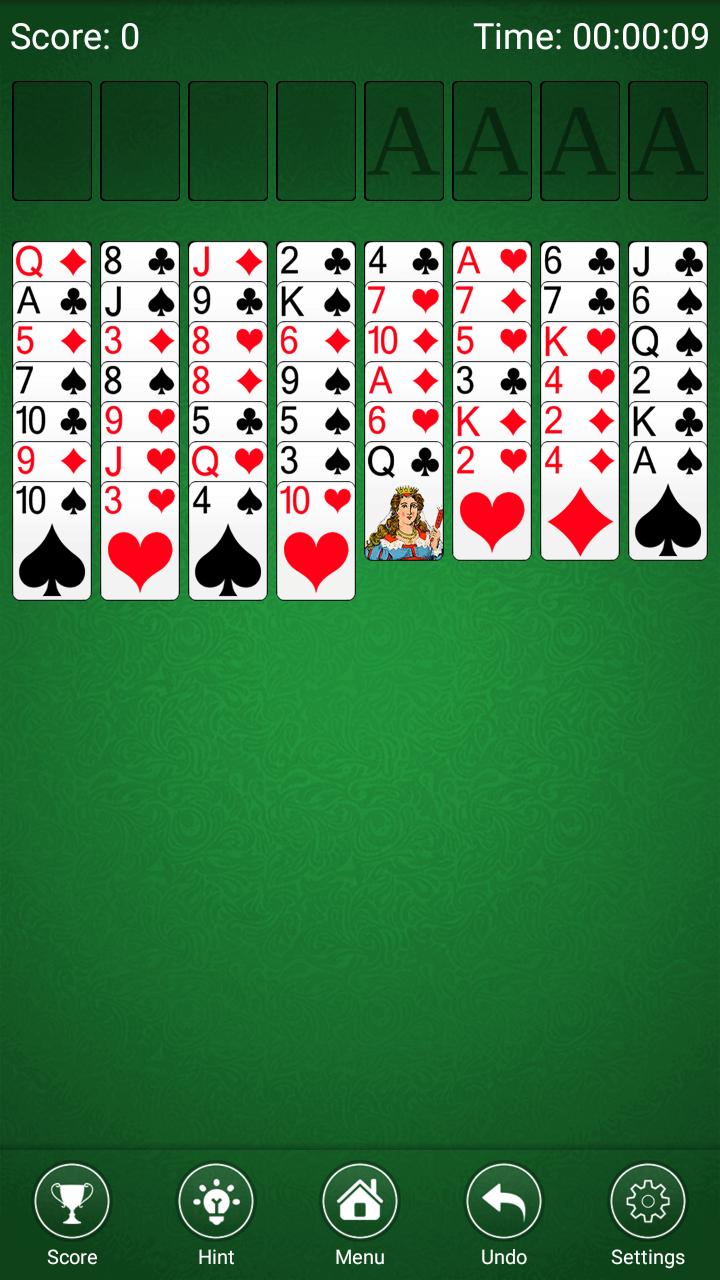Click the rightmost Ace foundation pile
This screenshot has width=720, height=1280.
tap(668, 140)
